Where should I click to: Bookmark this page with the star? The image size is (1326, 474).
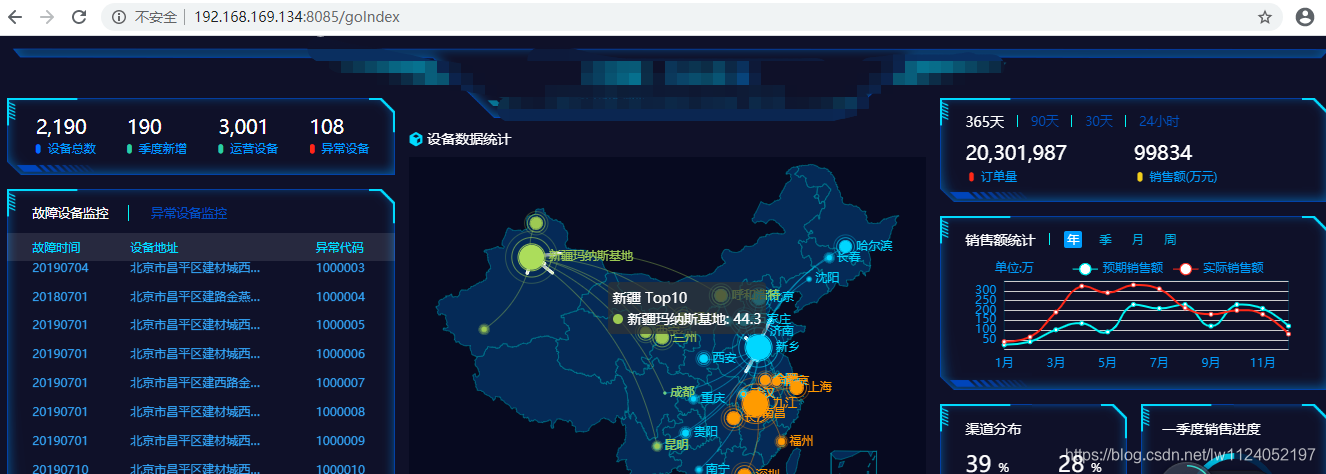(1265, 17)
